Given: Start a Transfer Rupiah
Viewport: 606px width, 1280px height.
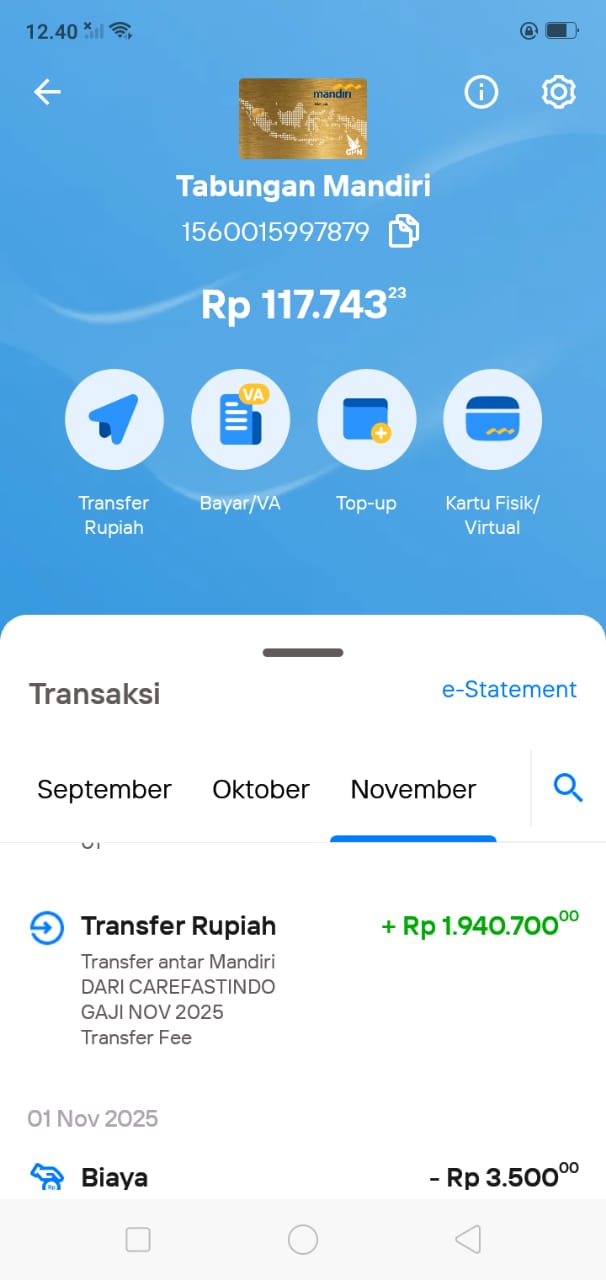Looking at the screenshot, I should click(x=114, y=419).
